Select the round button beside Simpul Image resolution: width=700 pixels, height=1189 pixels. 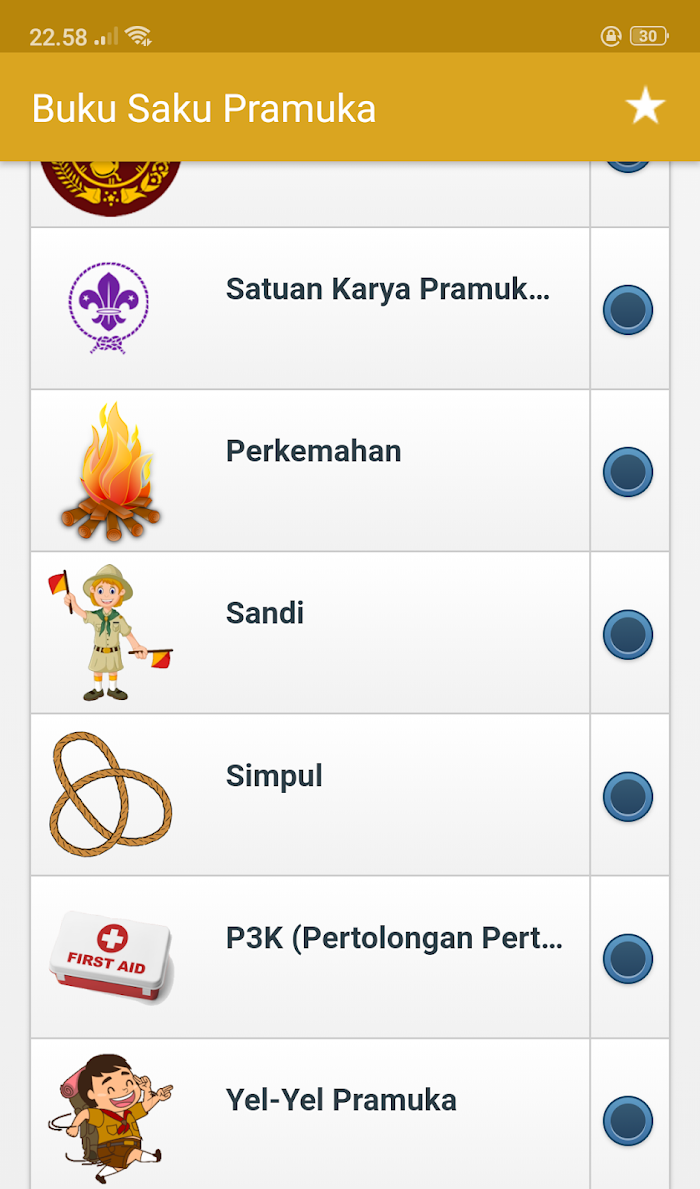pos(628,796)
